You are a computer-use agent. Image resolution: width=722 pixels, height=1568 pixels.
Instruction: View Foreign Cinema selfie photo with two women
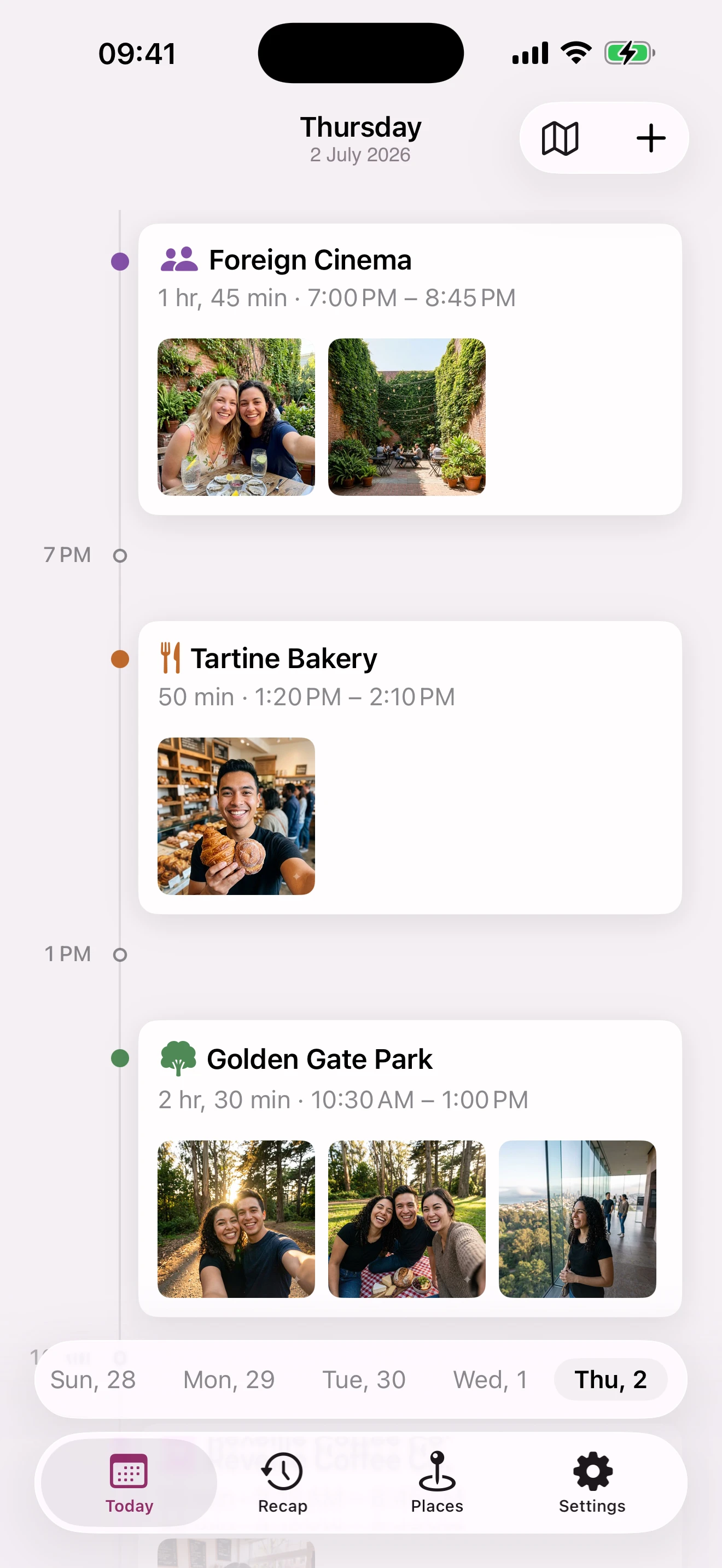click(236, 417)
